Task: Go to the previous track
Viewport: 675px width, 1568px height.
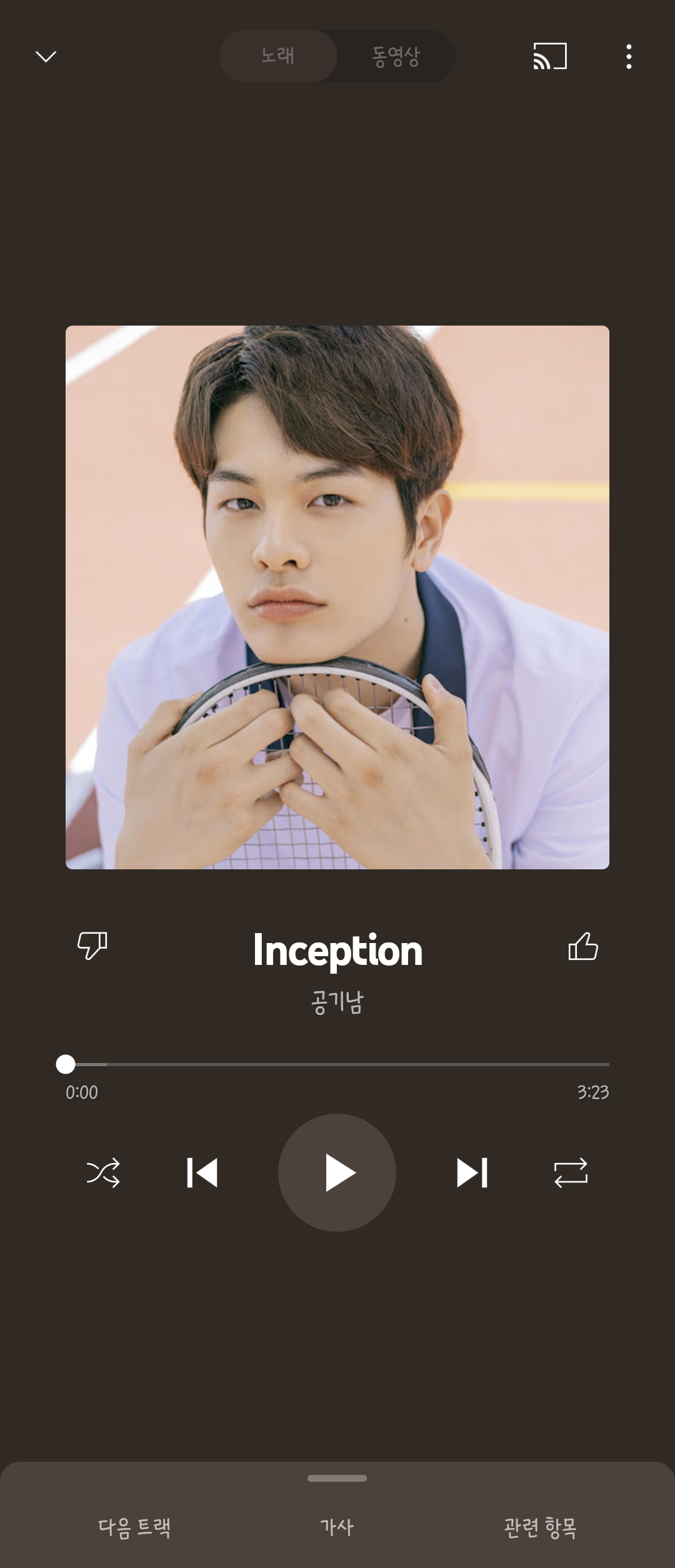Action: [202, 1172]
